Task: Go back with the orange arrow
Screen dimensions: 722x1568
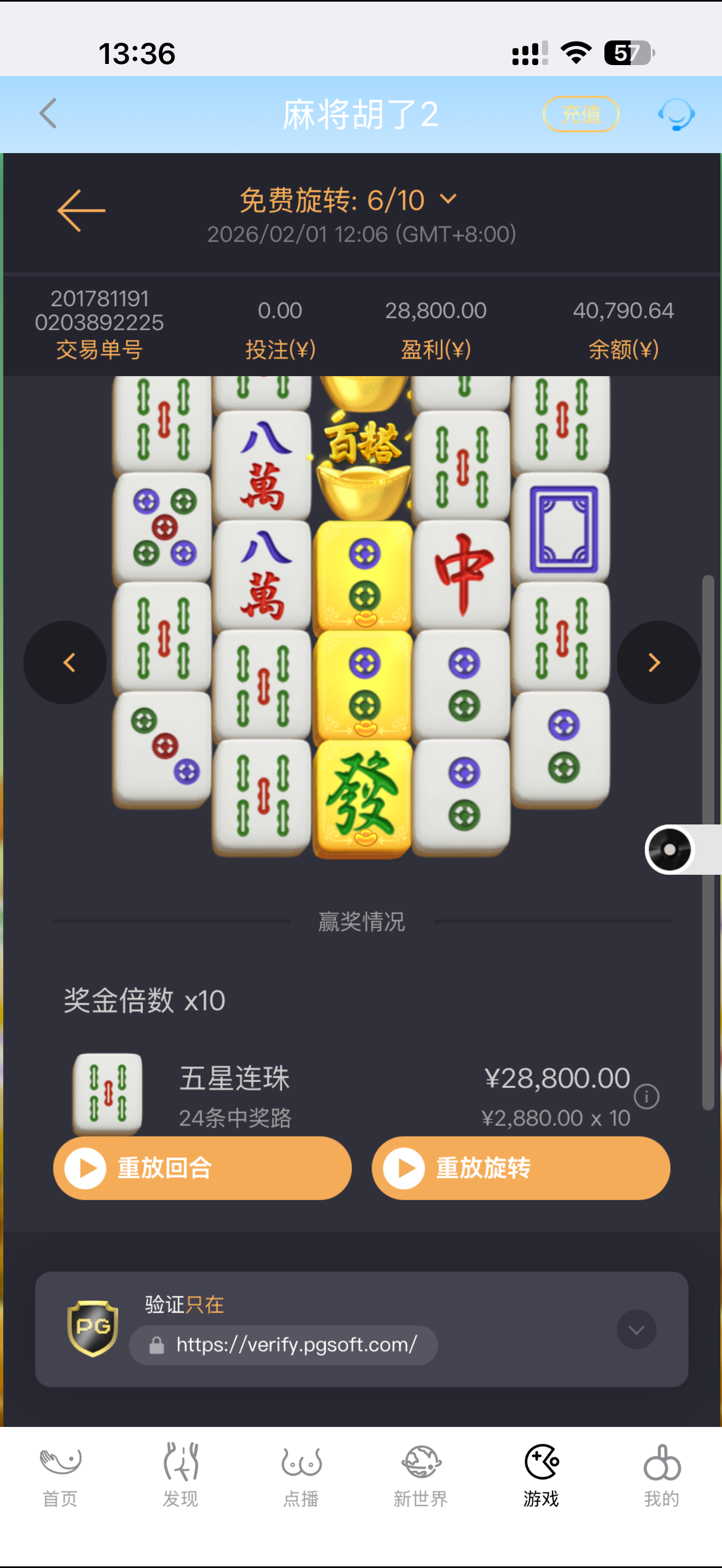Action: coord(81,209)
